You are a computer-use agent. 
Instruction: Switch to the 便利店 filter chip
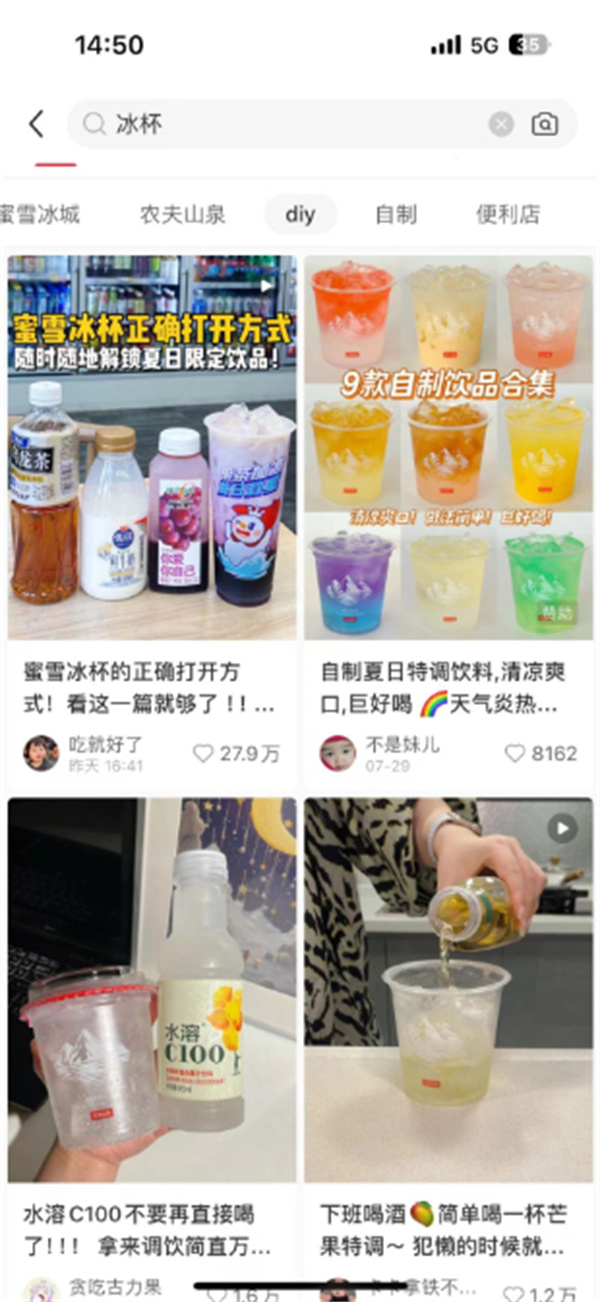tap(508, 214)
